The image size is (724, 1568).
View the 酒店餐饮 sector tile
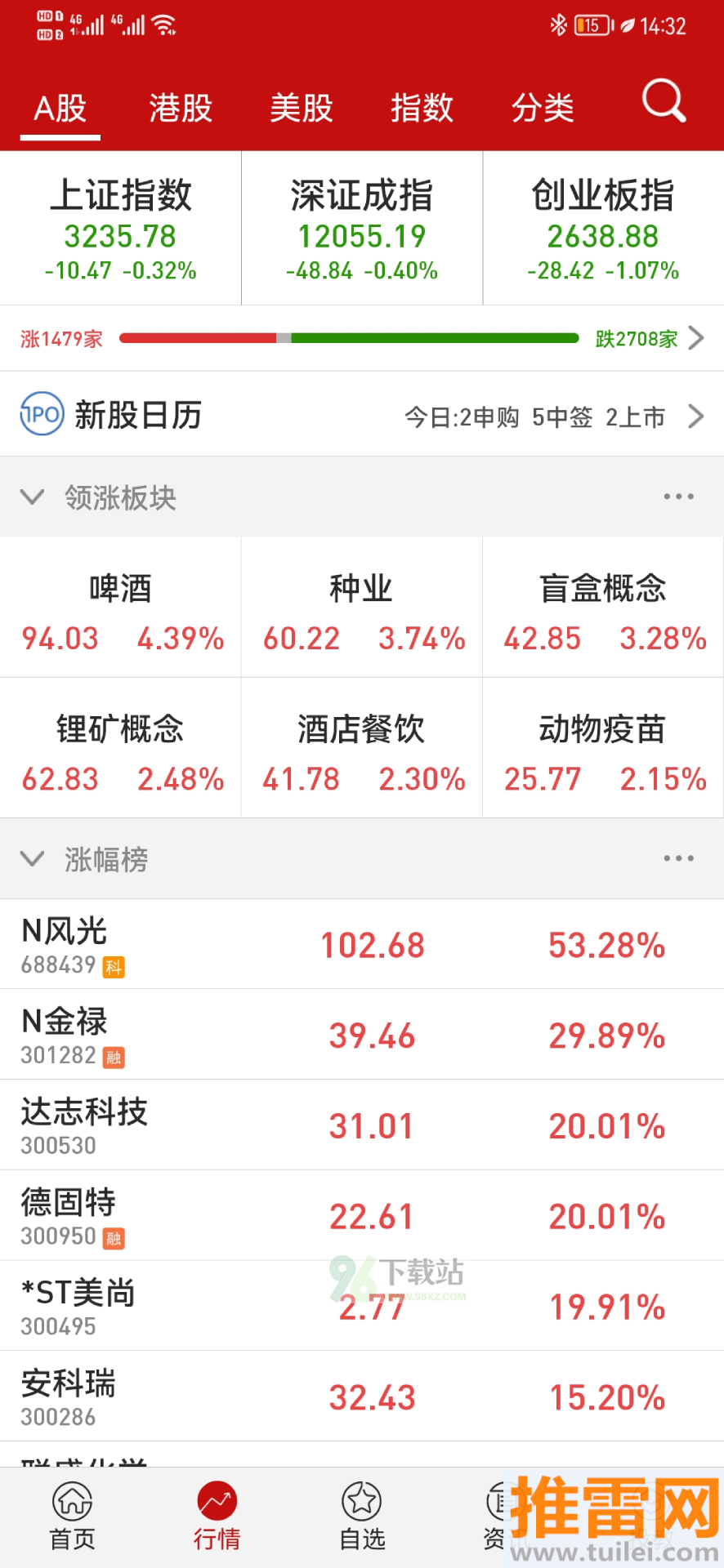(362, 748)
